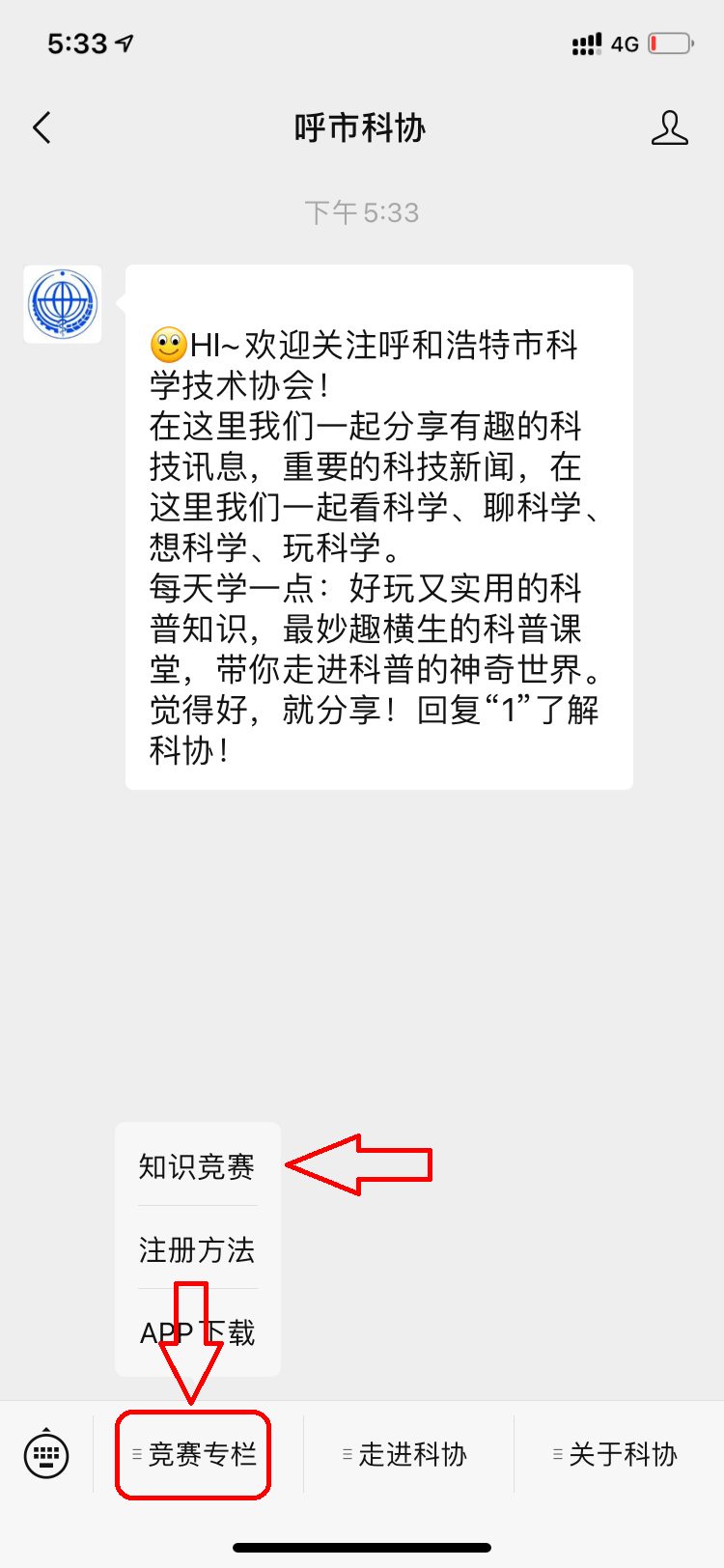Open the 呼市科协 official account avatar
Screen dimensions: 724x1568
(x=62, y=304)
